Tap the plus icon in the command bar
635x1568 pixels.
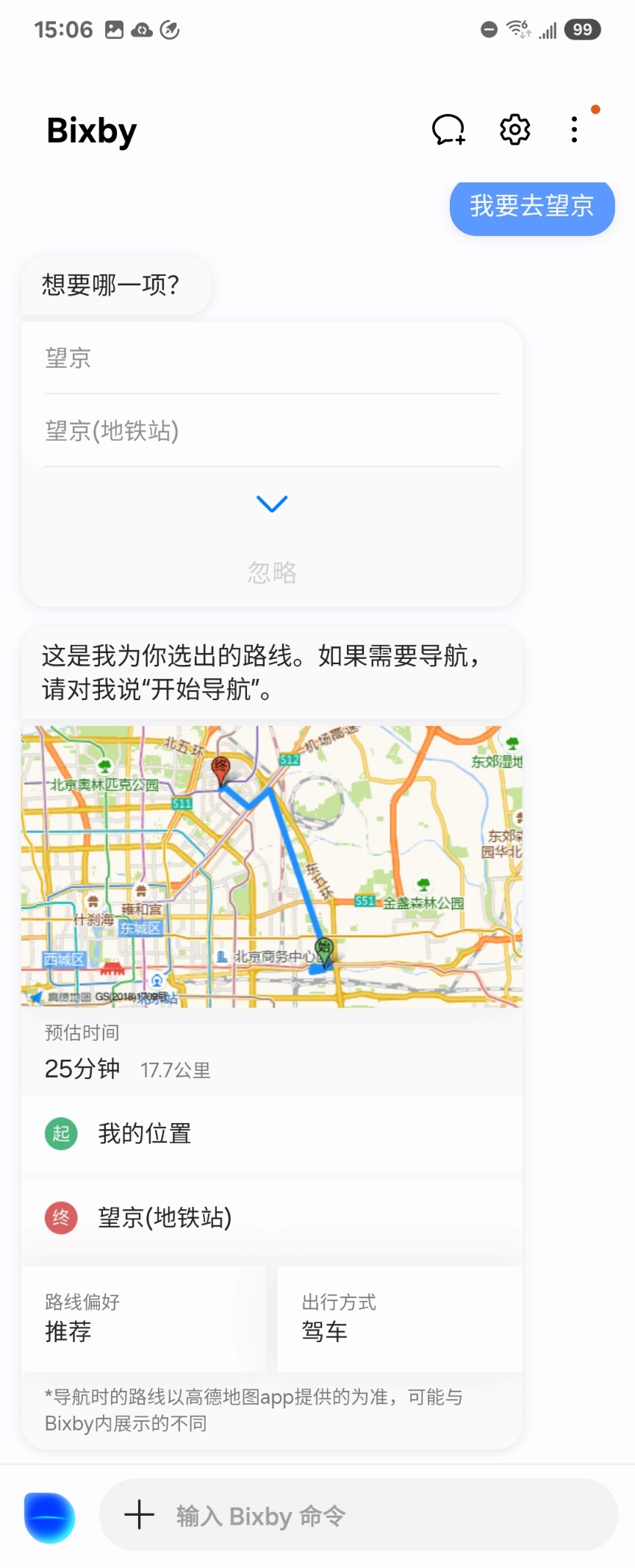139,1515
